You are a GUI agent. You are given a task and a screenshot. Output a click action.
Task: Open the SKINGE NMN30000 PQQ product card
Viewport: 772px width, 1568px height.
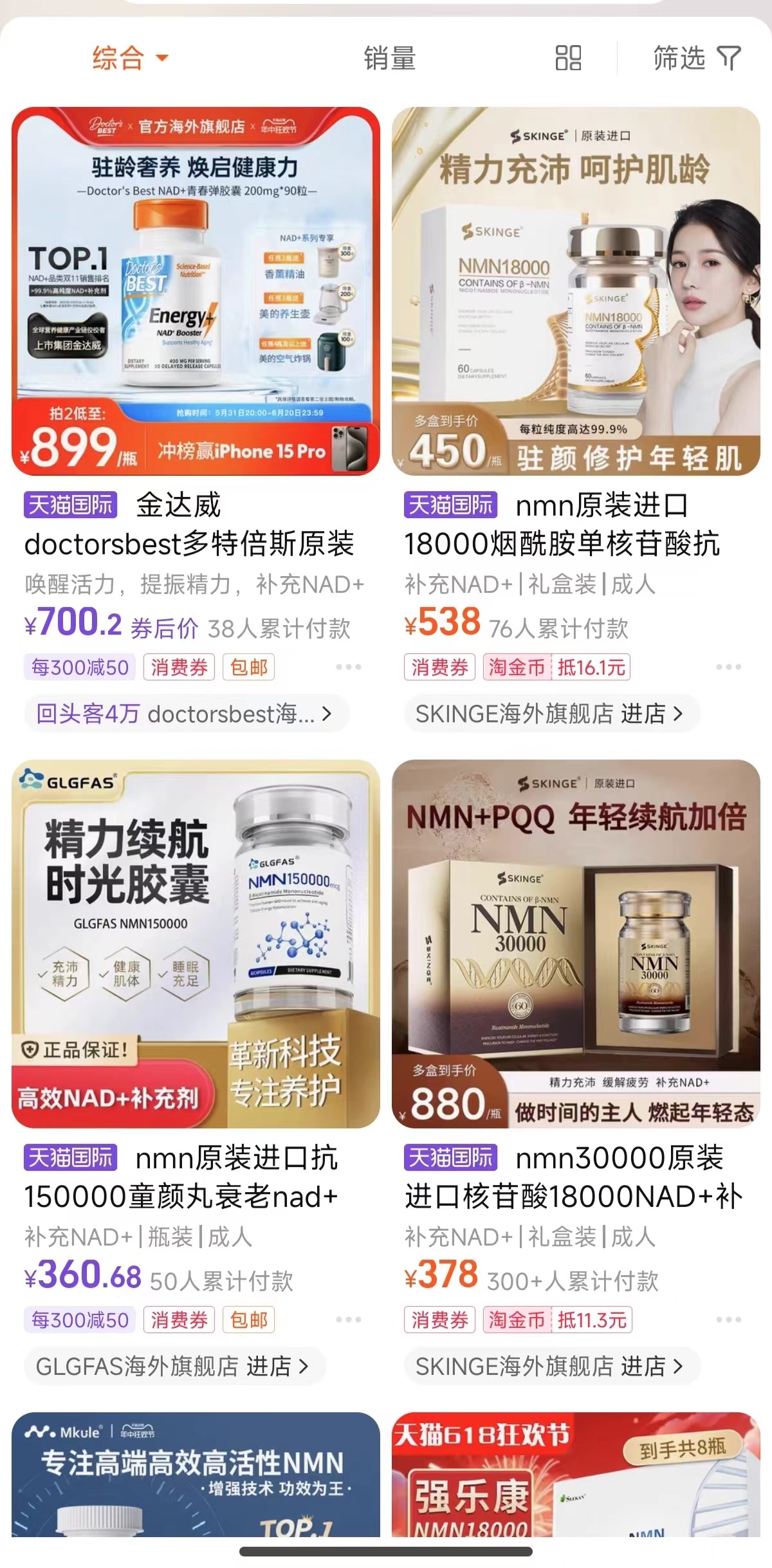pos(576,944)
